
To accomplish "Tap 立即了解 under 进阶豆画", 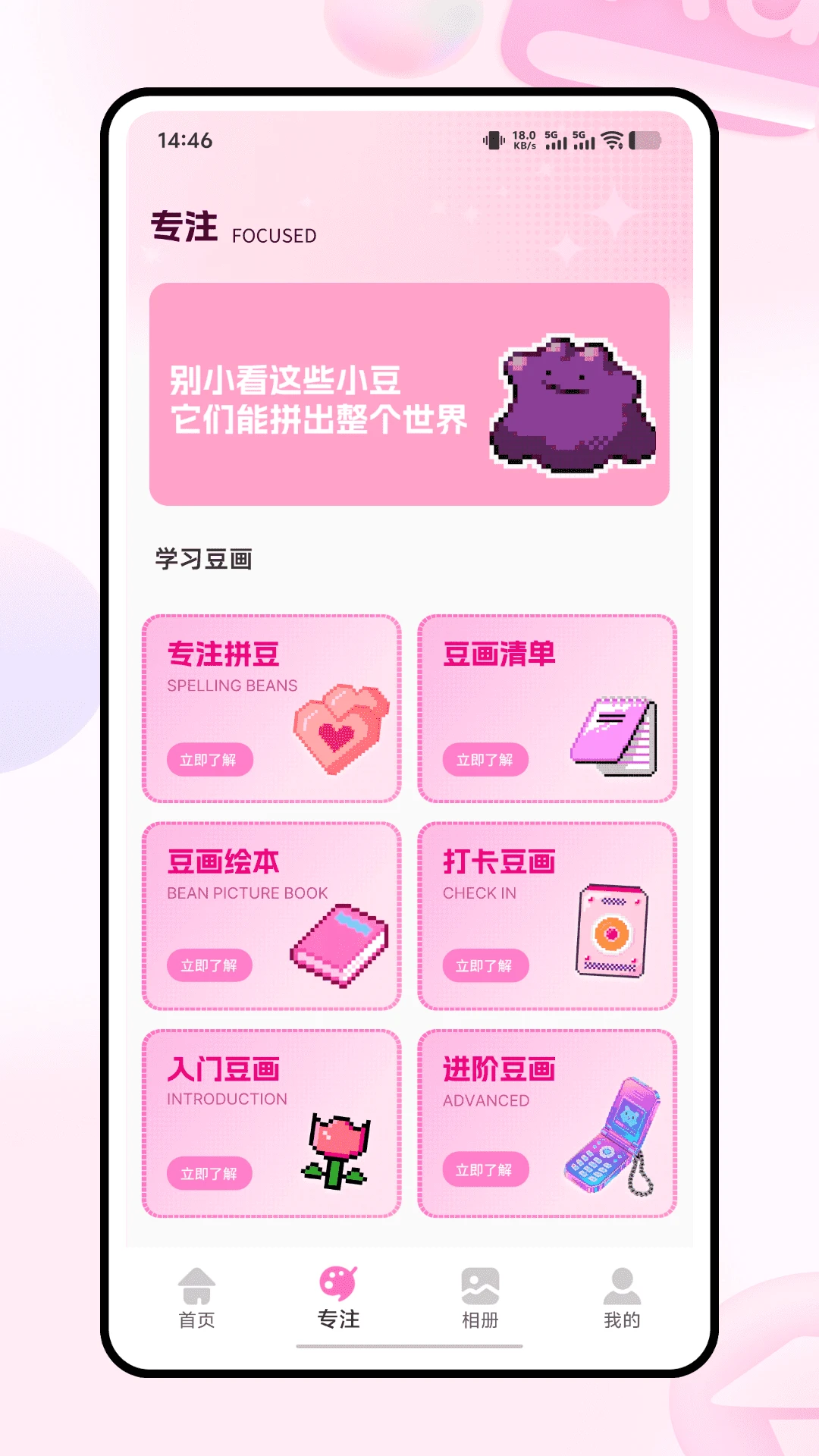I will pyautogui.click(x=486, y=1170).
